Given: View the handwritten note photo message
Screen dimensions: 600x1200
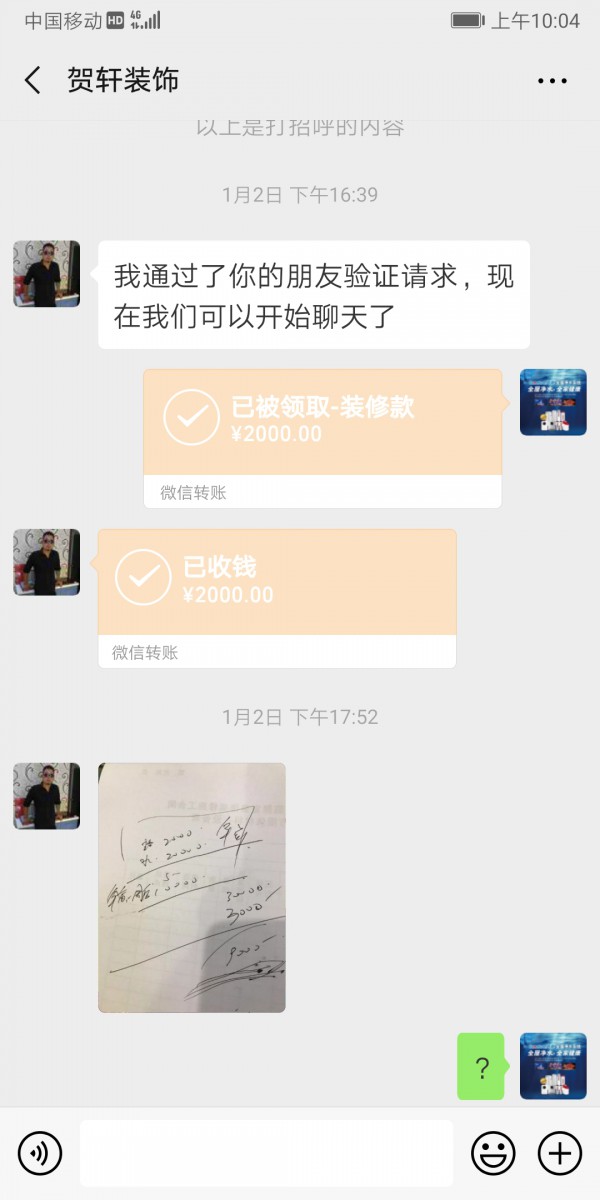Looking at the screenshot, I should [x=192, y=887].
